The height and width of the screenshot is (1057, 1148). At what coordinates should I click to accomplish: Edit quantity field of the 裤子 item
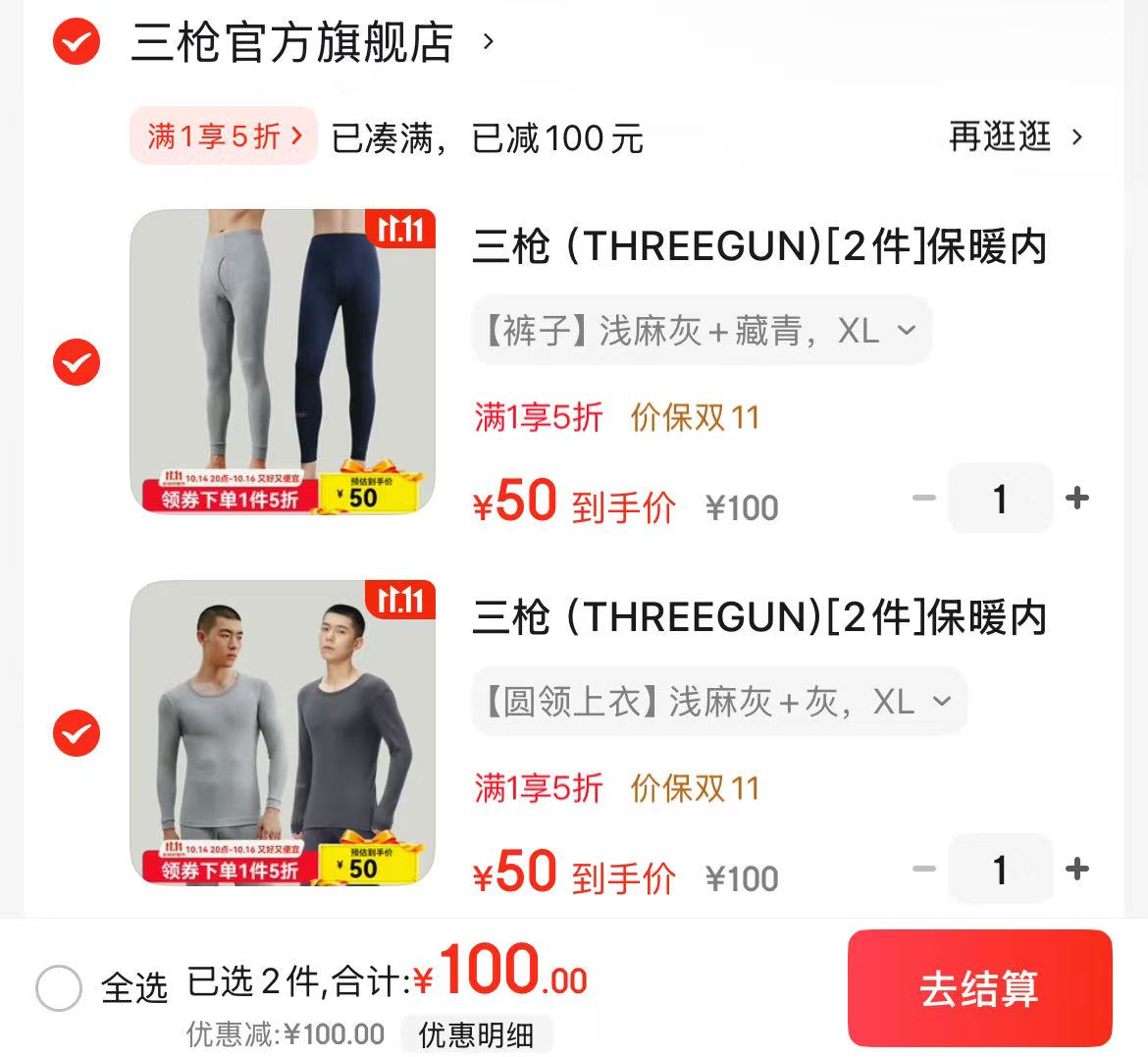pos(1000,499)
